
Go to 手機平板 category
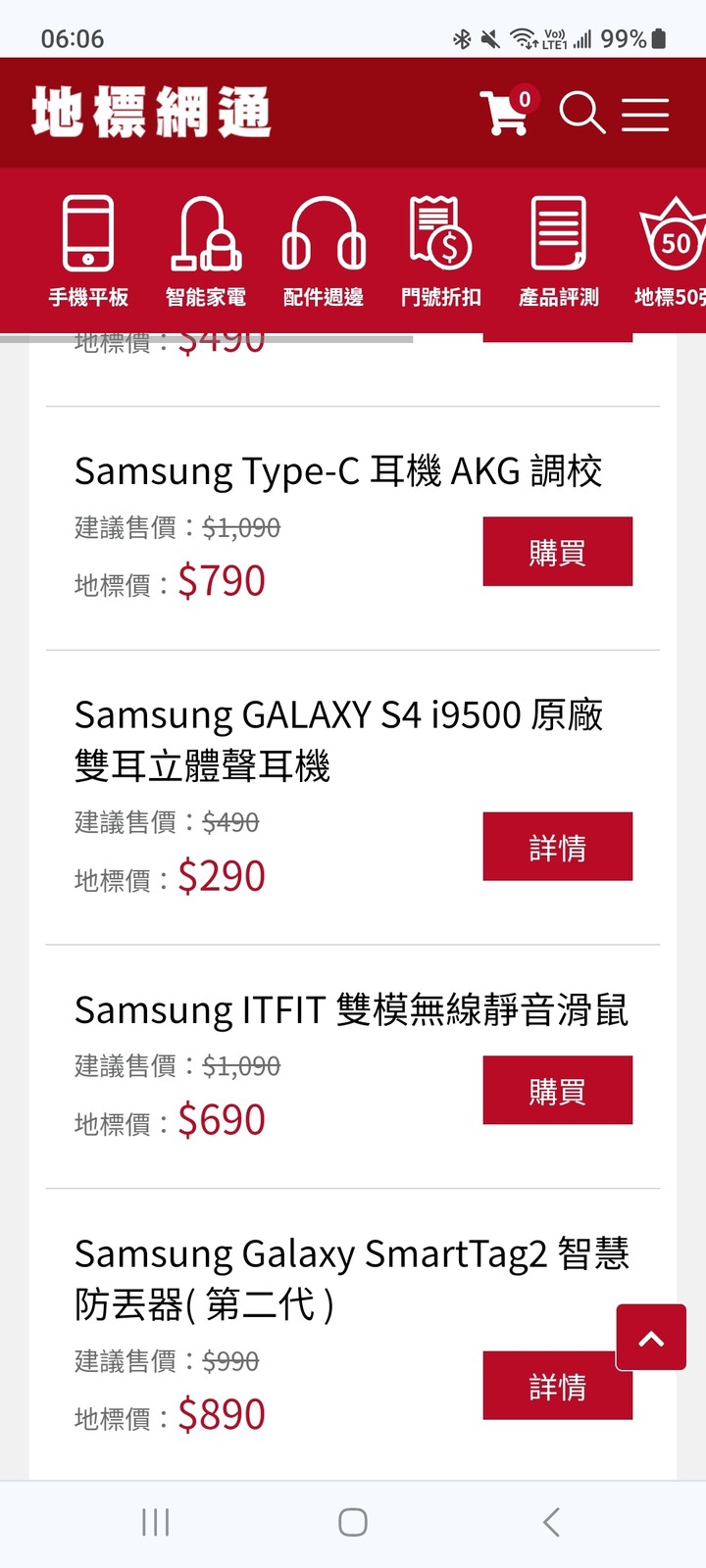click(x=88, y=251)
